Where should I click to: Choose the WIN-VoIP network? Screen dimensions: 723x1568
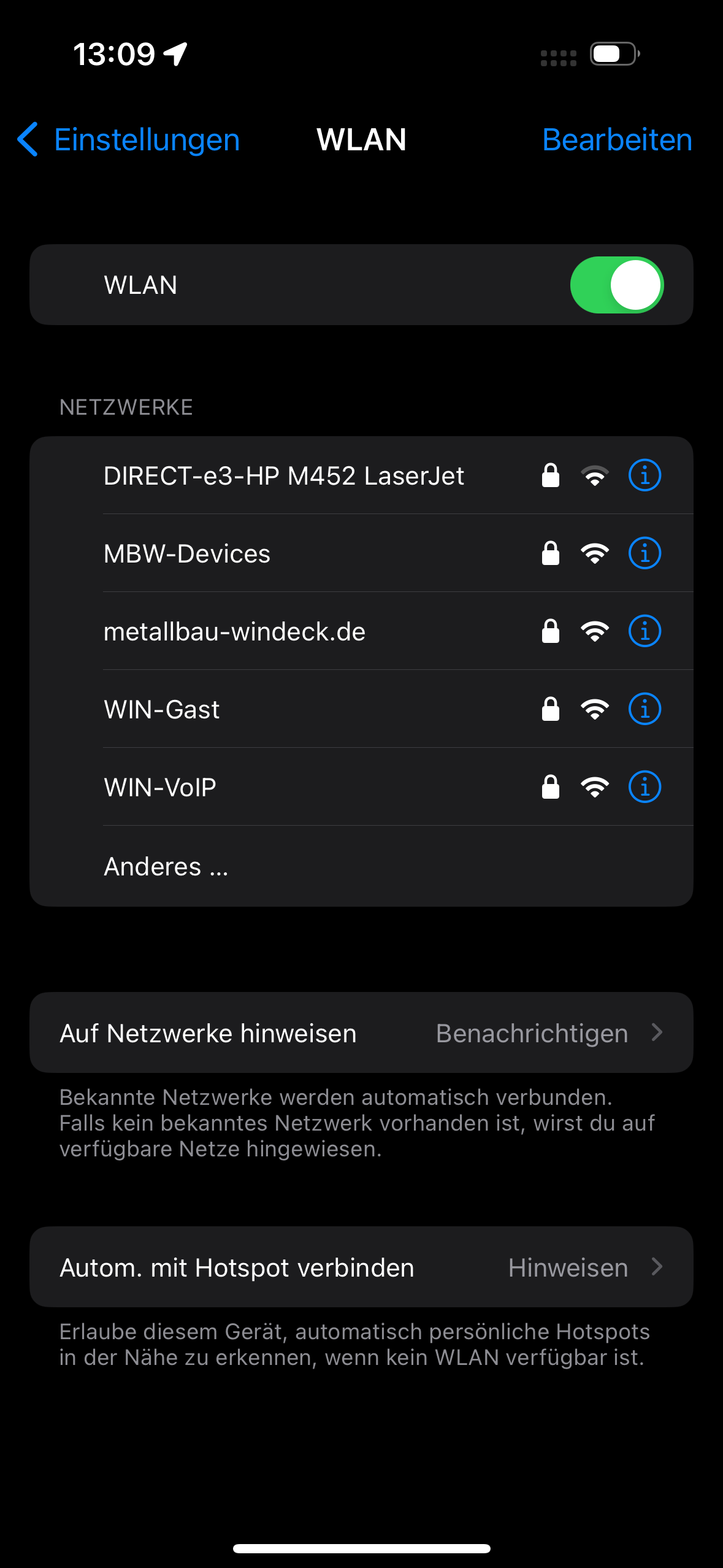pyautogui.click(x=160, y=788)
